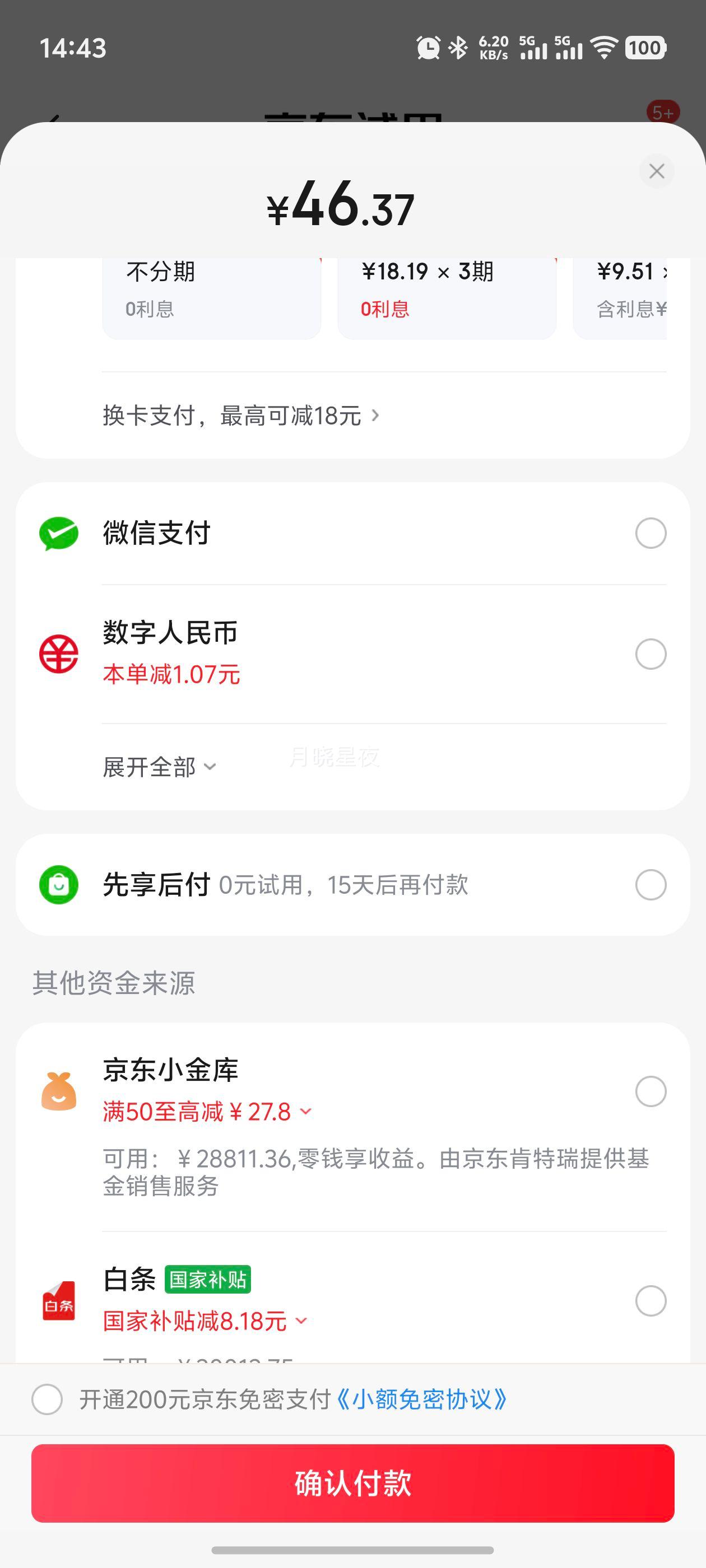Expand the 满50至高减¥27.8 discount details
This screenshot has width=706, height=1568.
208,1112
